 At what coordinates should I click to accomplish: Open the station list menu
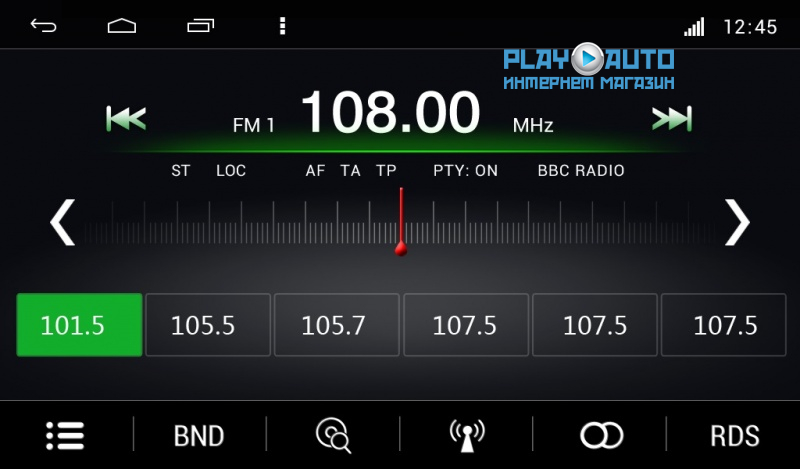click(x=65, y=435)
